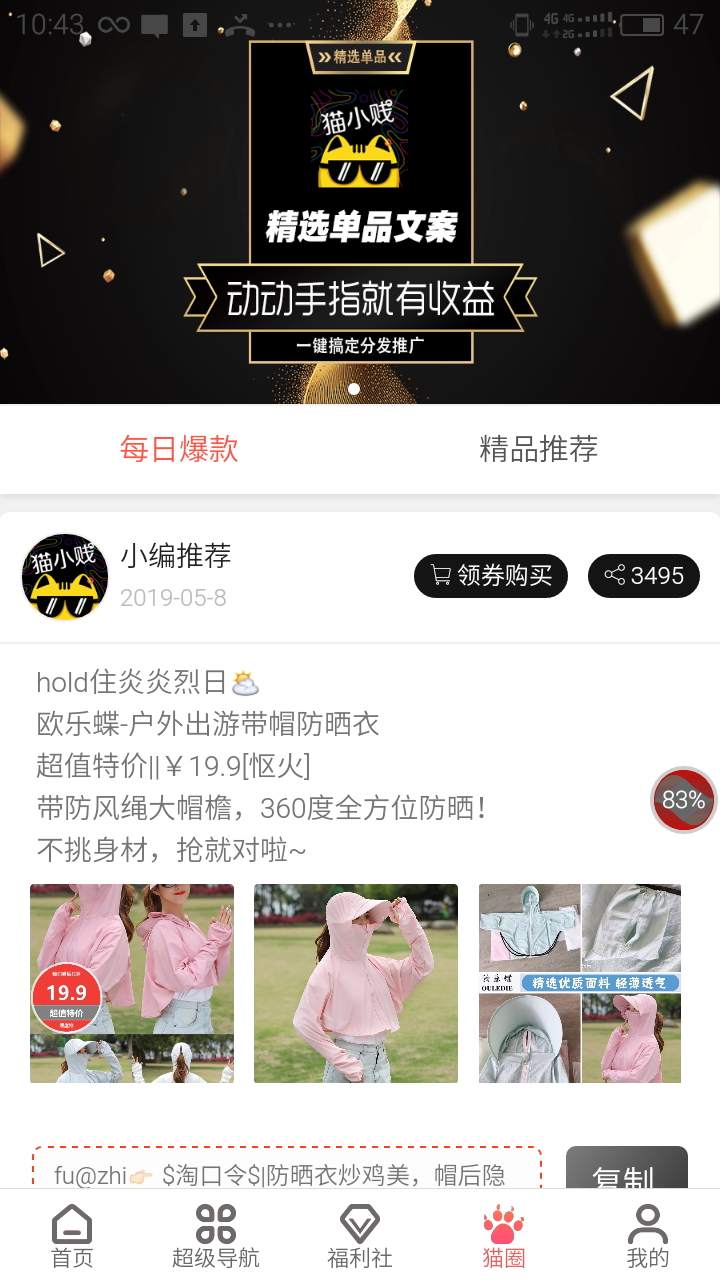This screenshot has width=720, height=1280.
Task: Open the 我的 profile tab
Action: pyautogui.click(x=648, y=1236)
